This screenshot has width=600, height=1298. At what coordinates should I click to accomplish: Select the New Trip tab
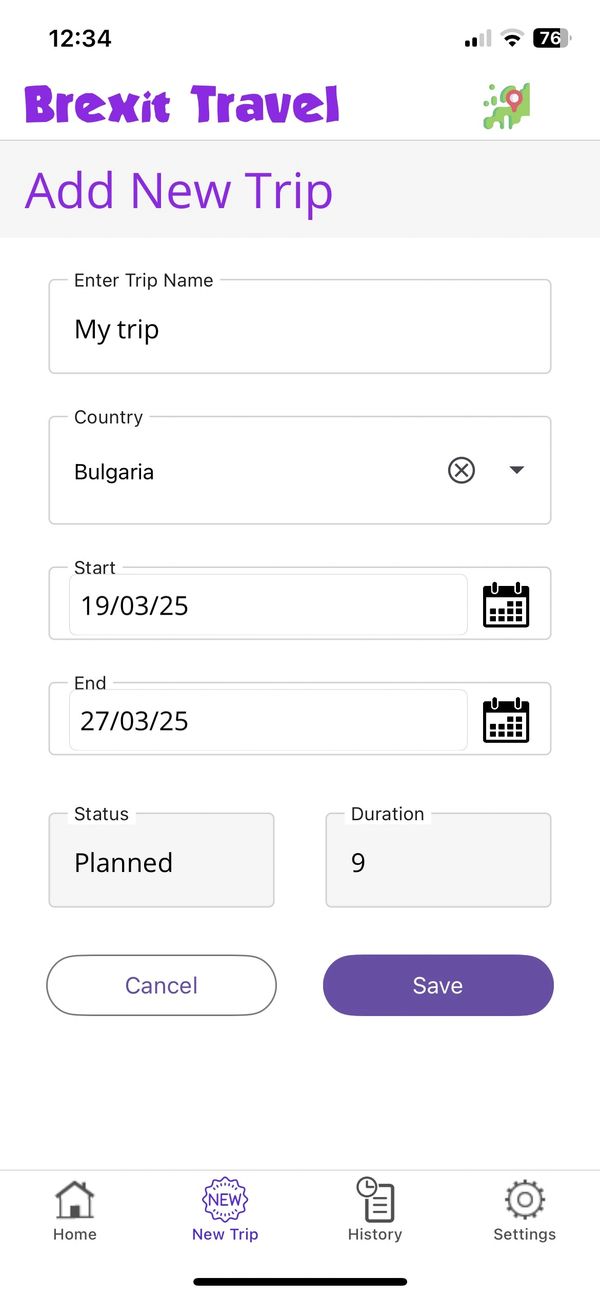click(225, 1210)
